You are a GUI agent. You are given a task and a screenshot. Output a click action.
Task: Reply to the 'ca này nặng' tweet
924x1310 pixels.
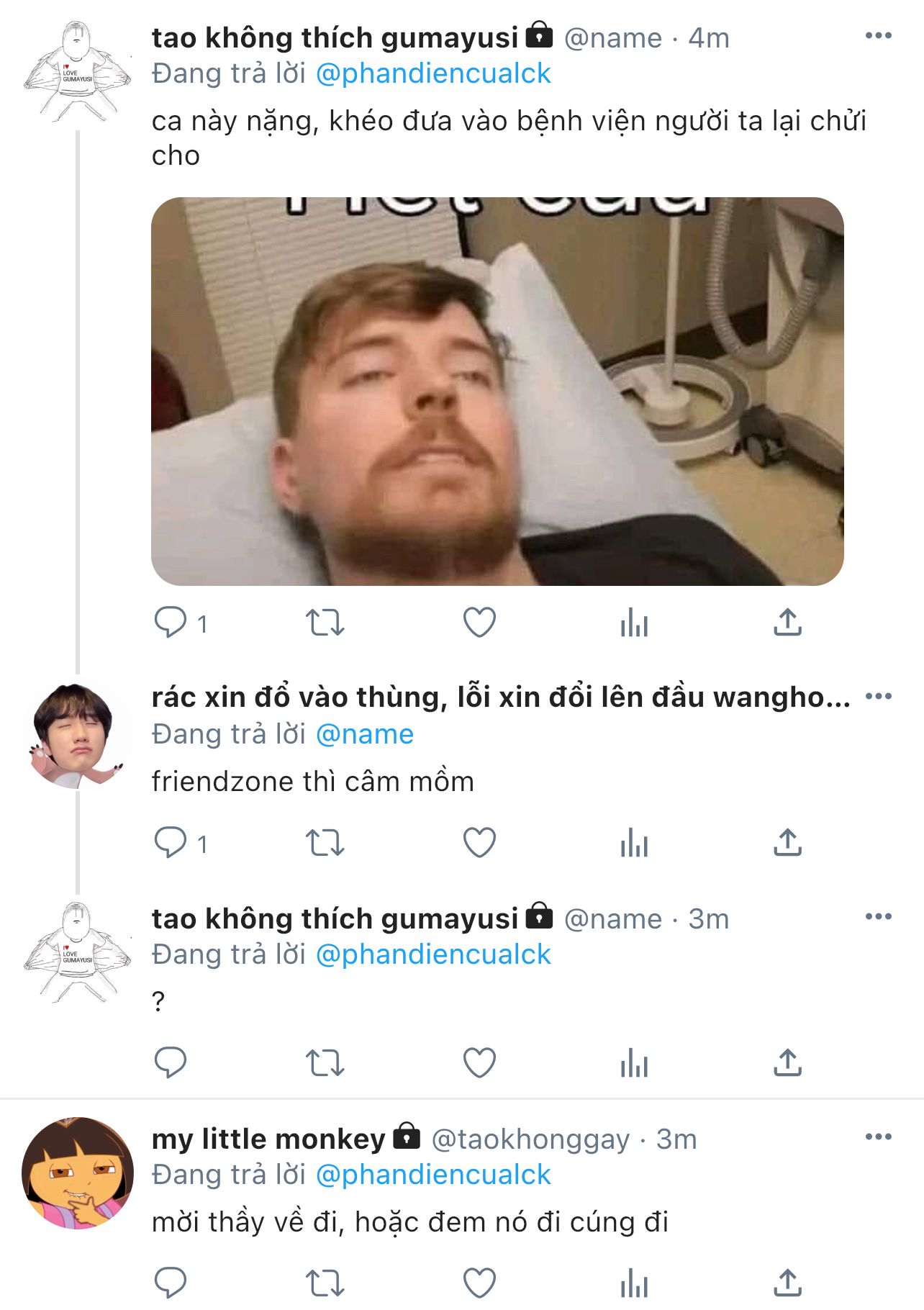click(171, 623)
